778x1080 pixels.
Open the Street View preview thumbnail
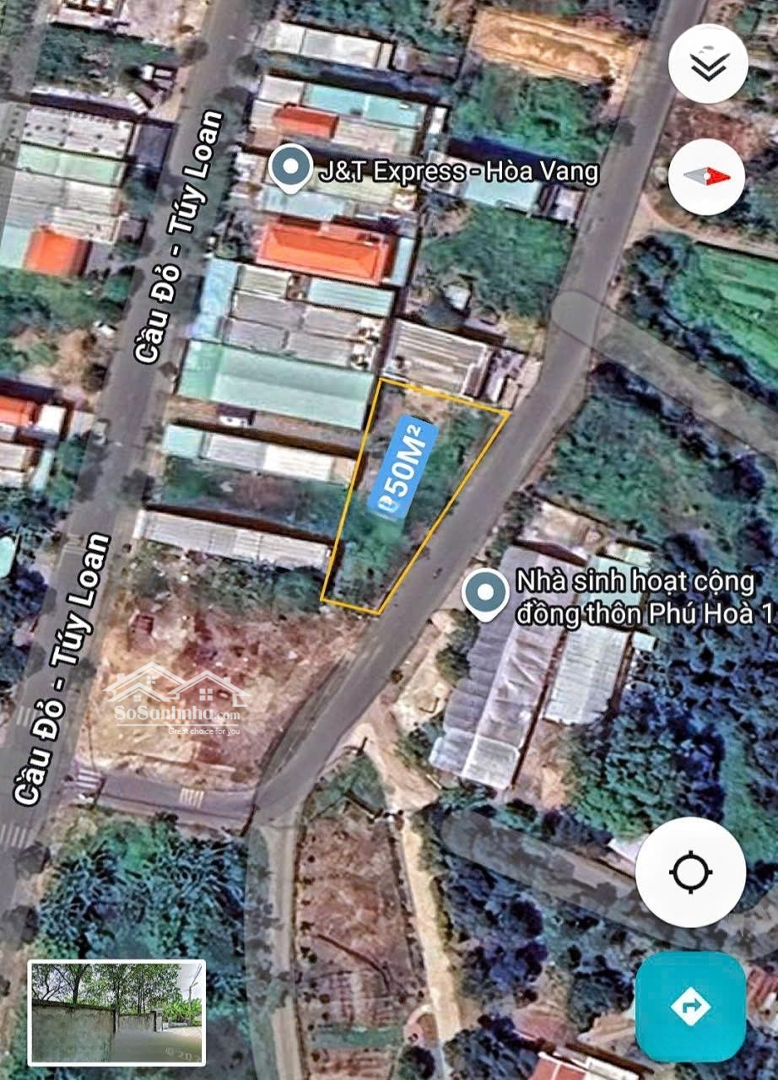pos(116,1012)
